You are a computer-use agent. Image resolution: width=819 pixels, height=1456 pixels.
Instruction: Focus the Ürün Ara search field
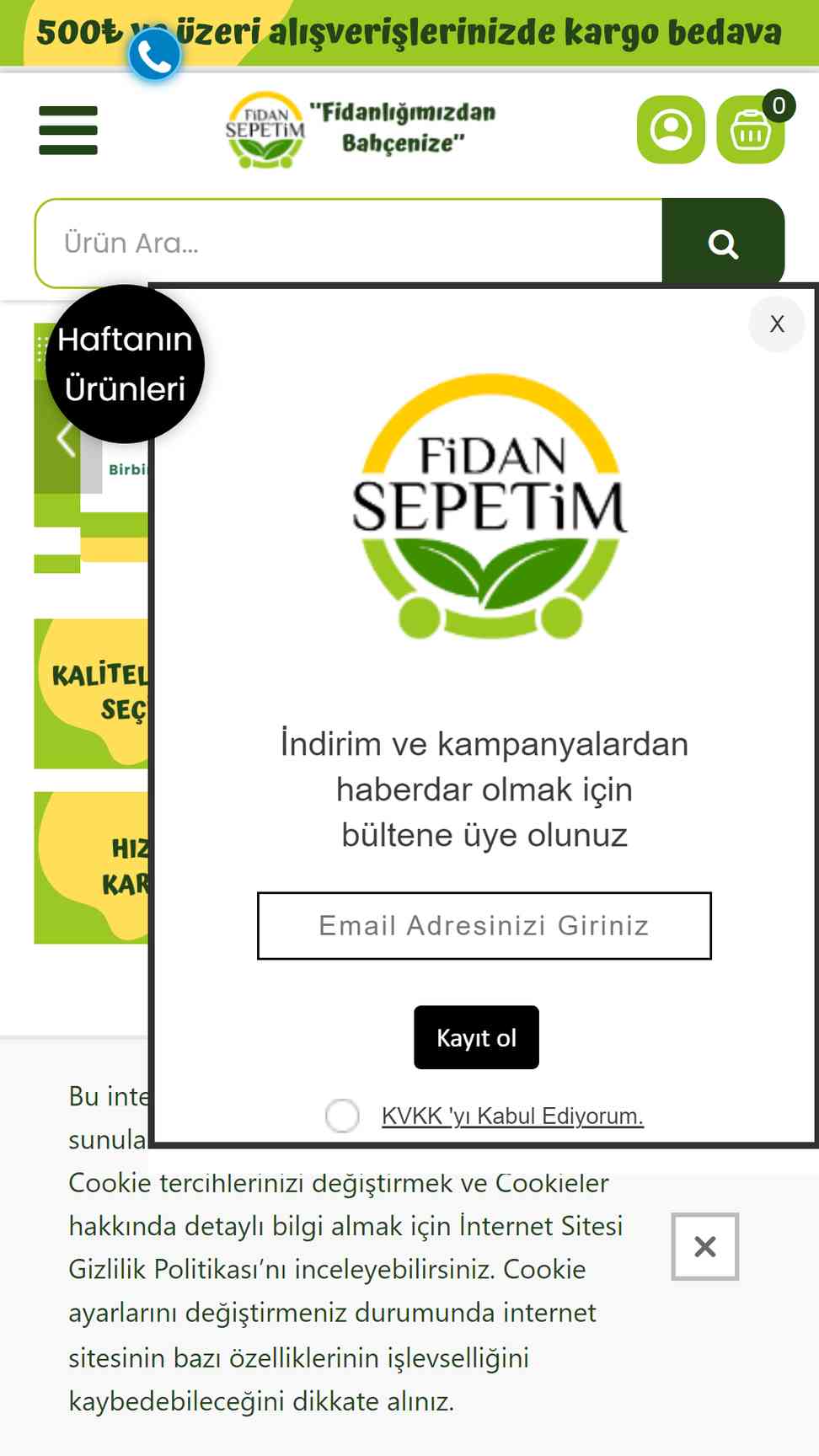(349, 244)
